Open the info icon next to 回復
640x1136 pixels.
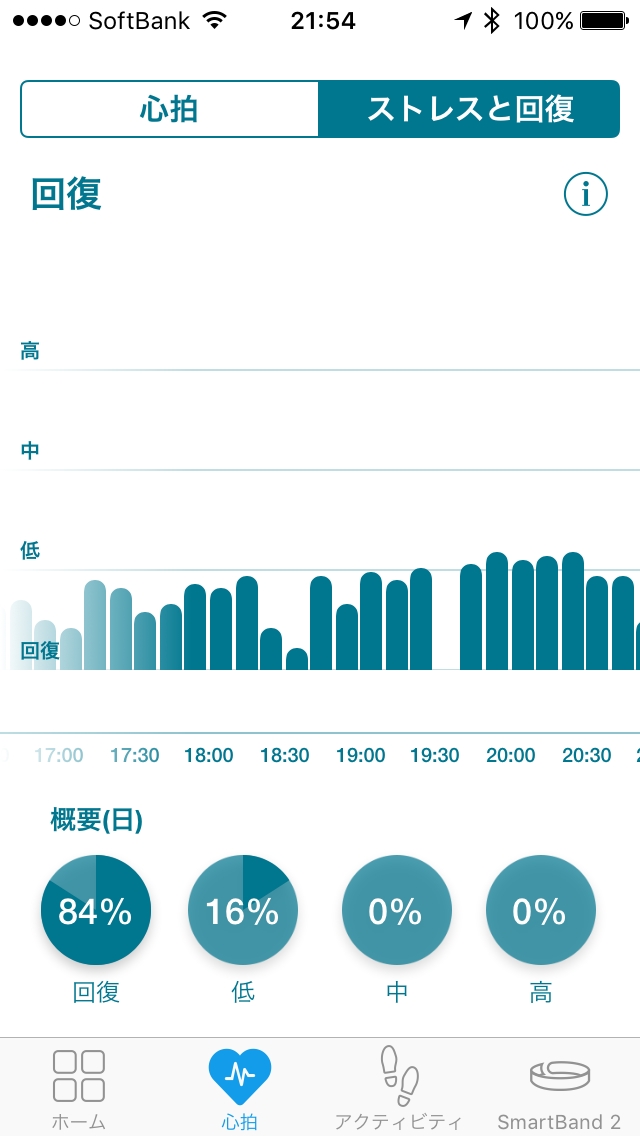(x=586, y=194)
